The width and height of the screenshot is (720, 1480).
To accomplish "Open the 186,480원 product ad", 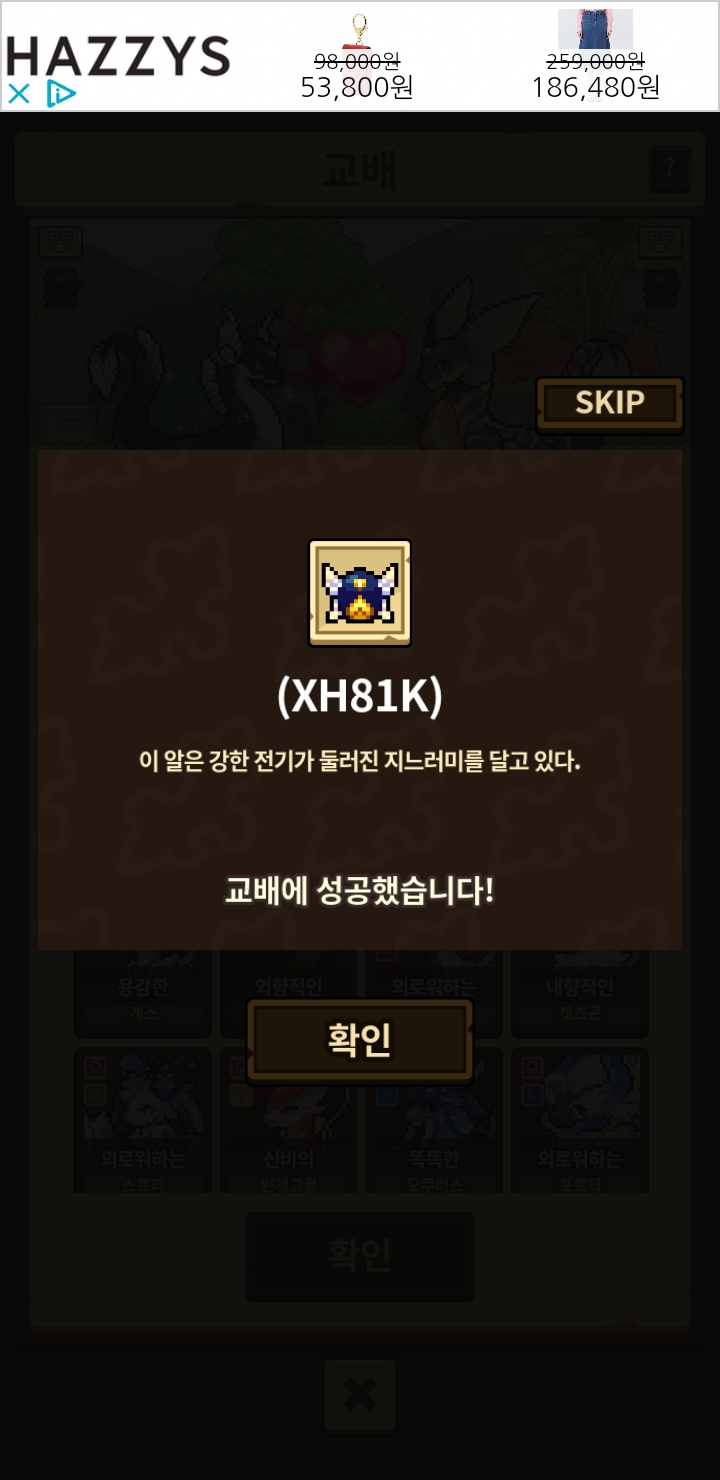I will point(595,57).
